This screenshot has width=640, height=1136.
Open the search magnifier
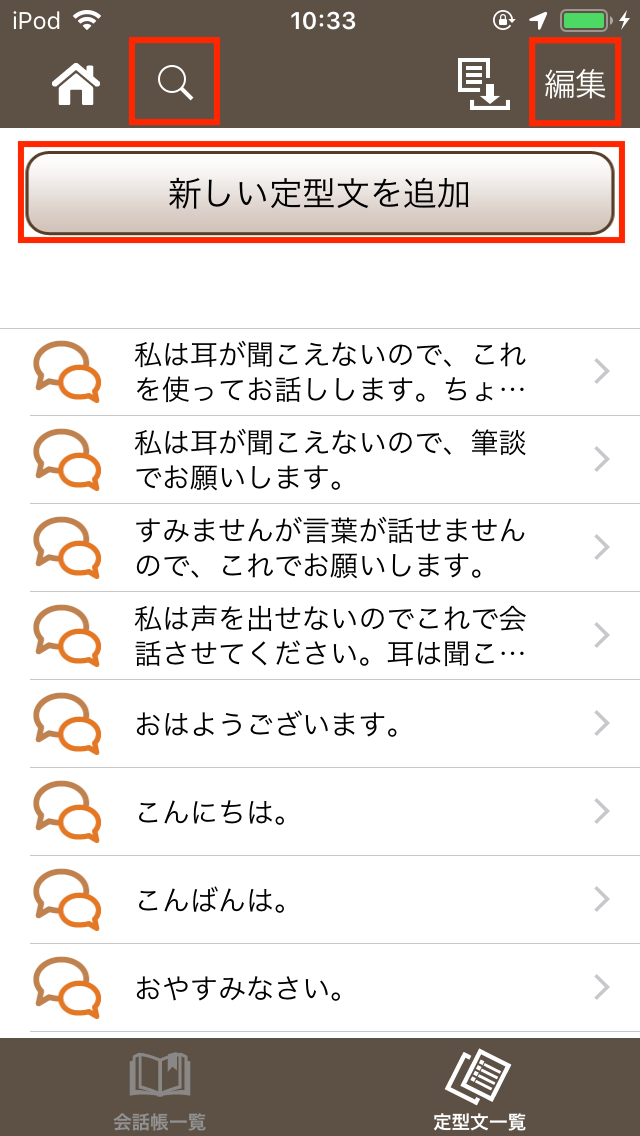coord(175,83)
